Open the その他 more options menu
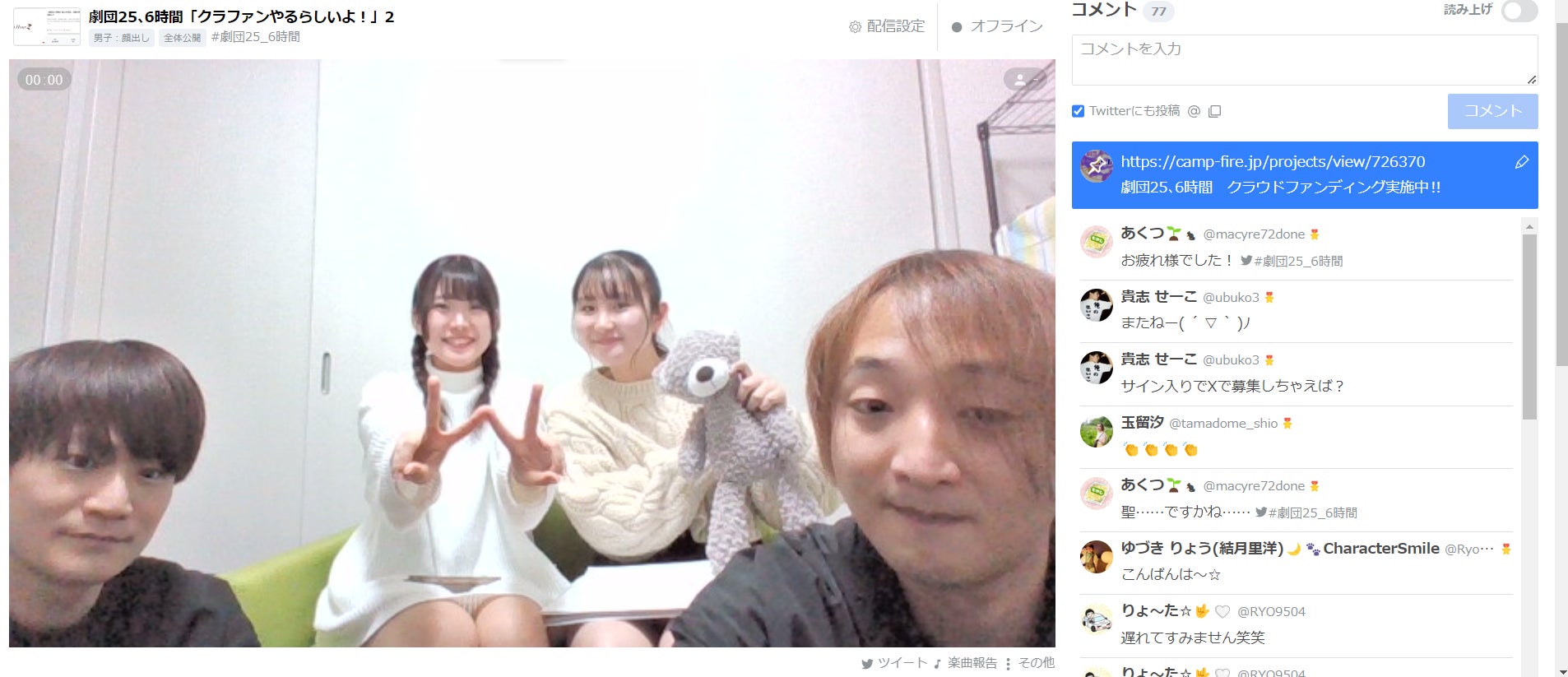This screenshot has height=677, width=1568. [x=1030, y=663]
